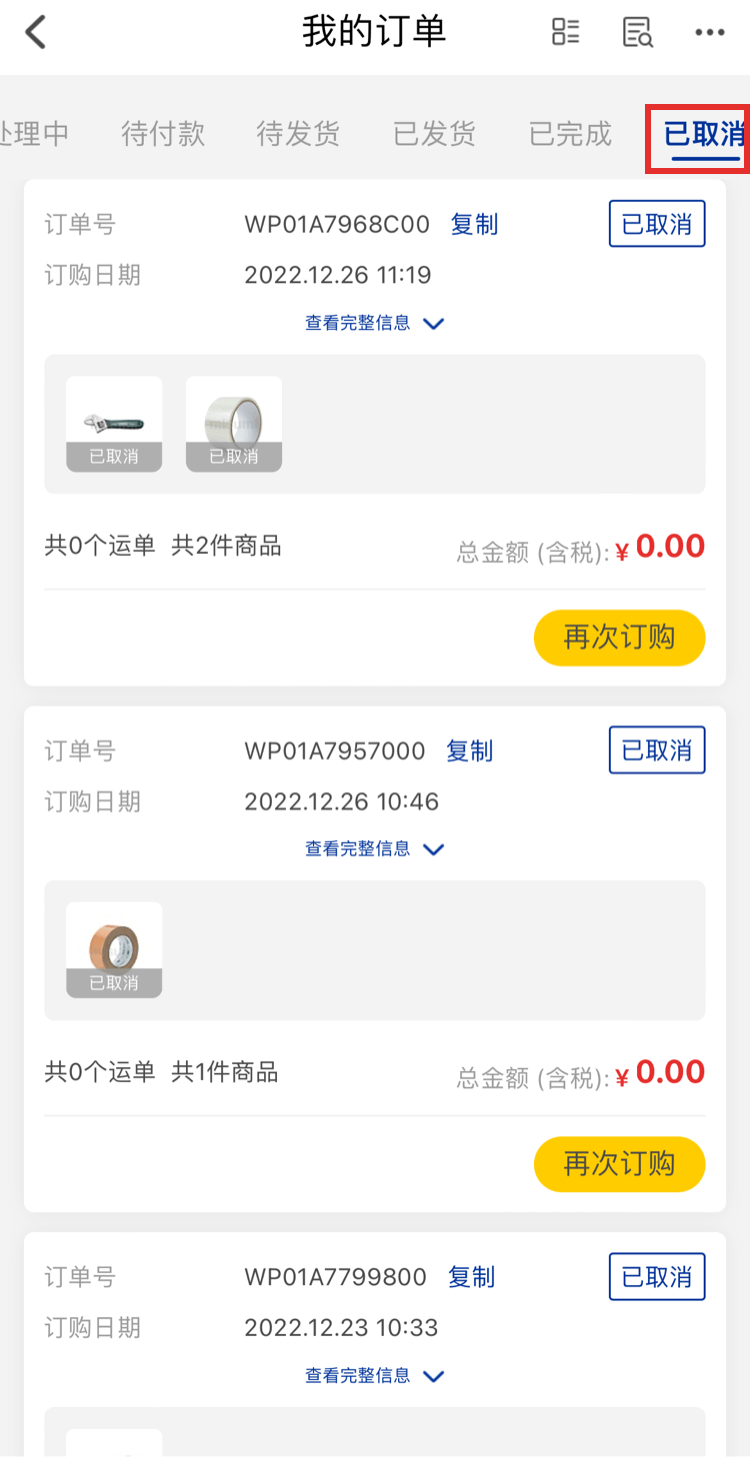Reorder order WP01A7968C00 with 再次订购
The image size is (750, 1466).
pos(619,638)
